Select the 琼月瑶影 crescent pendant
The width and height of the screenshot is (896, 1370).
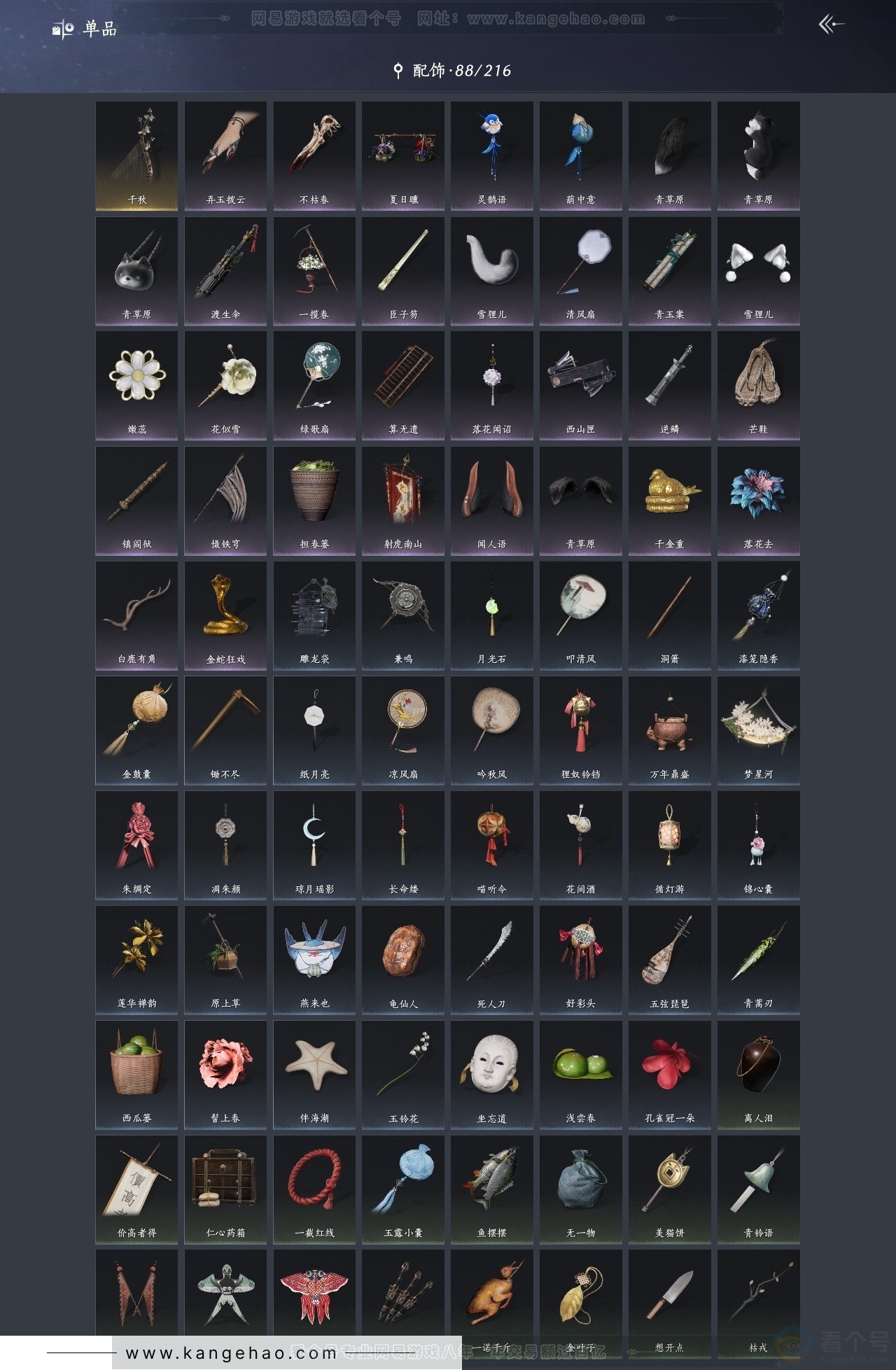click(314, 844)
